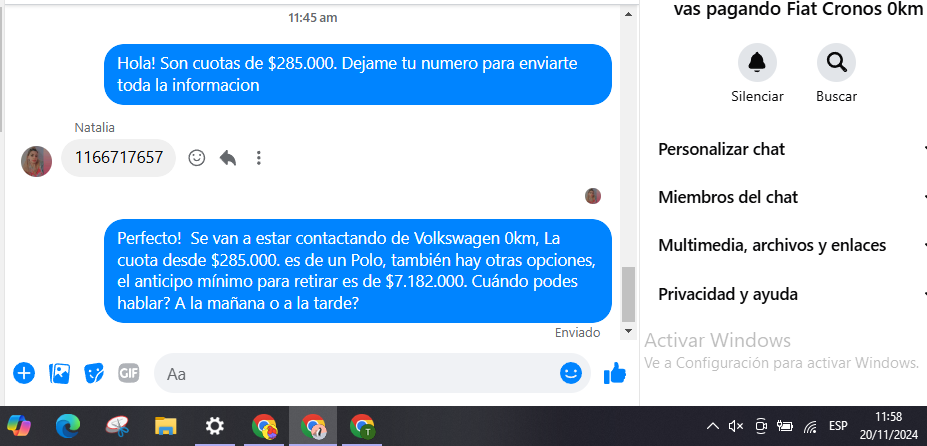This screenshot has width=927, height=446.
Task: Expand the Personalizar chat section
Action: (x=790, y=149)
